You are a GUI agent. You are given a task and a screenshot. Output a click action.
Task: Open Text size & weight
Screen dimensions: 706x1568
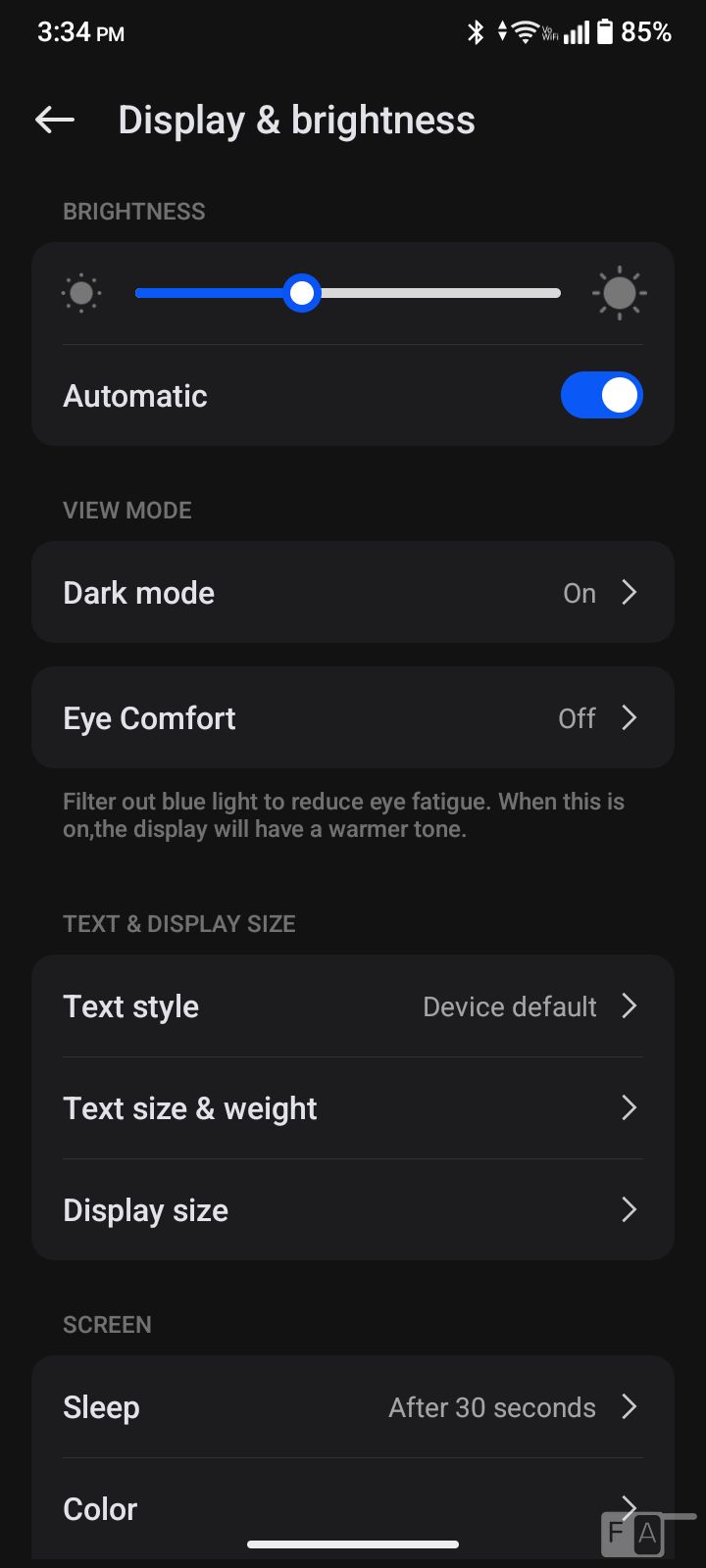[353, 1108]
